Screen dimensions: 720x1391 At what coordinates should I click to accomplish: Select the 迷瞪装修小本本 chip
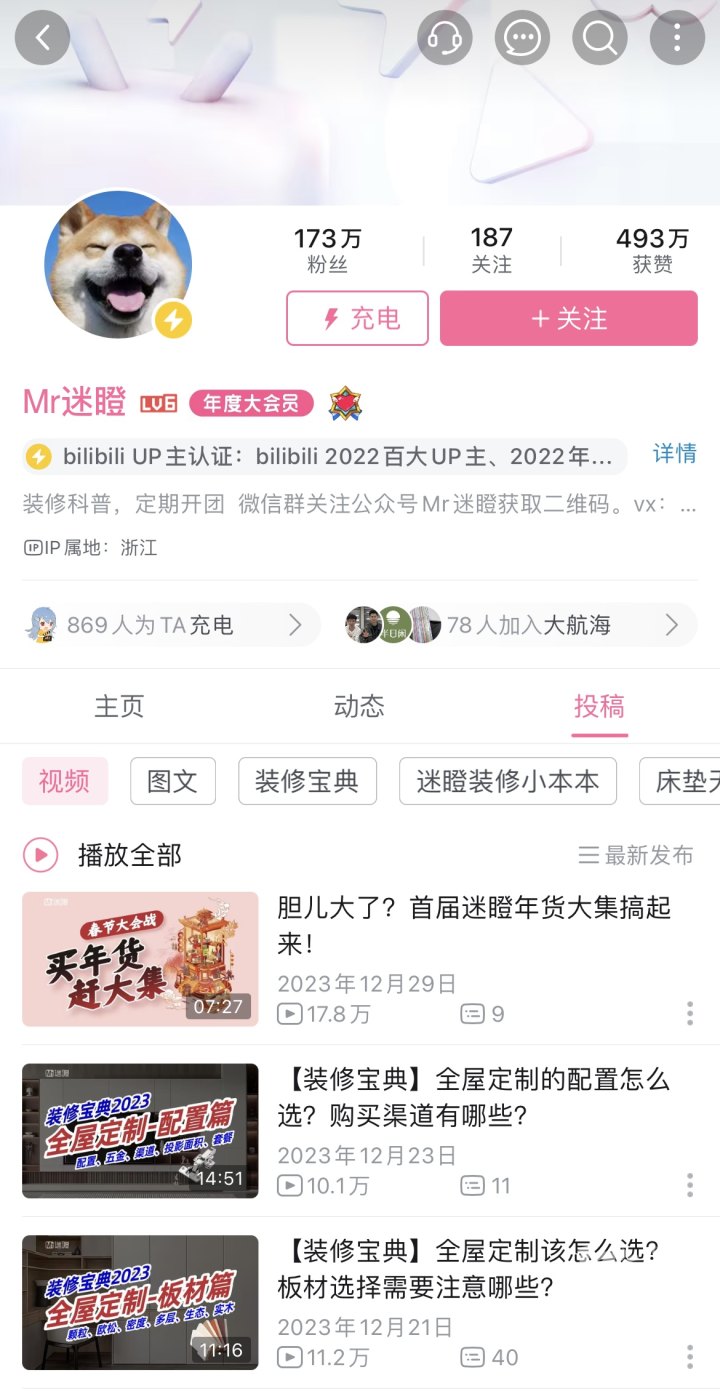(x=507, y=781)
